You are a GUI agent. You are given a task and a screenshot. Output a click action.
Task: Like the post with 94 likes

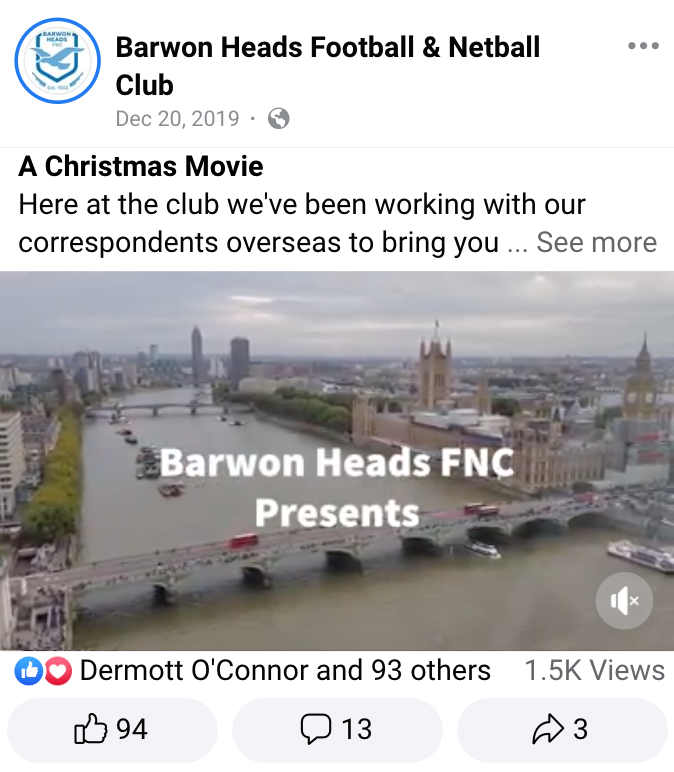[112, 730]
